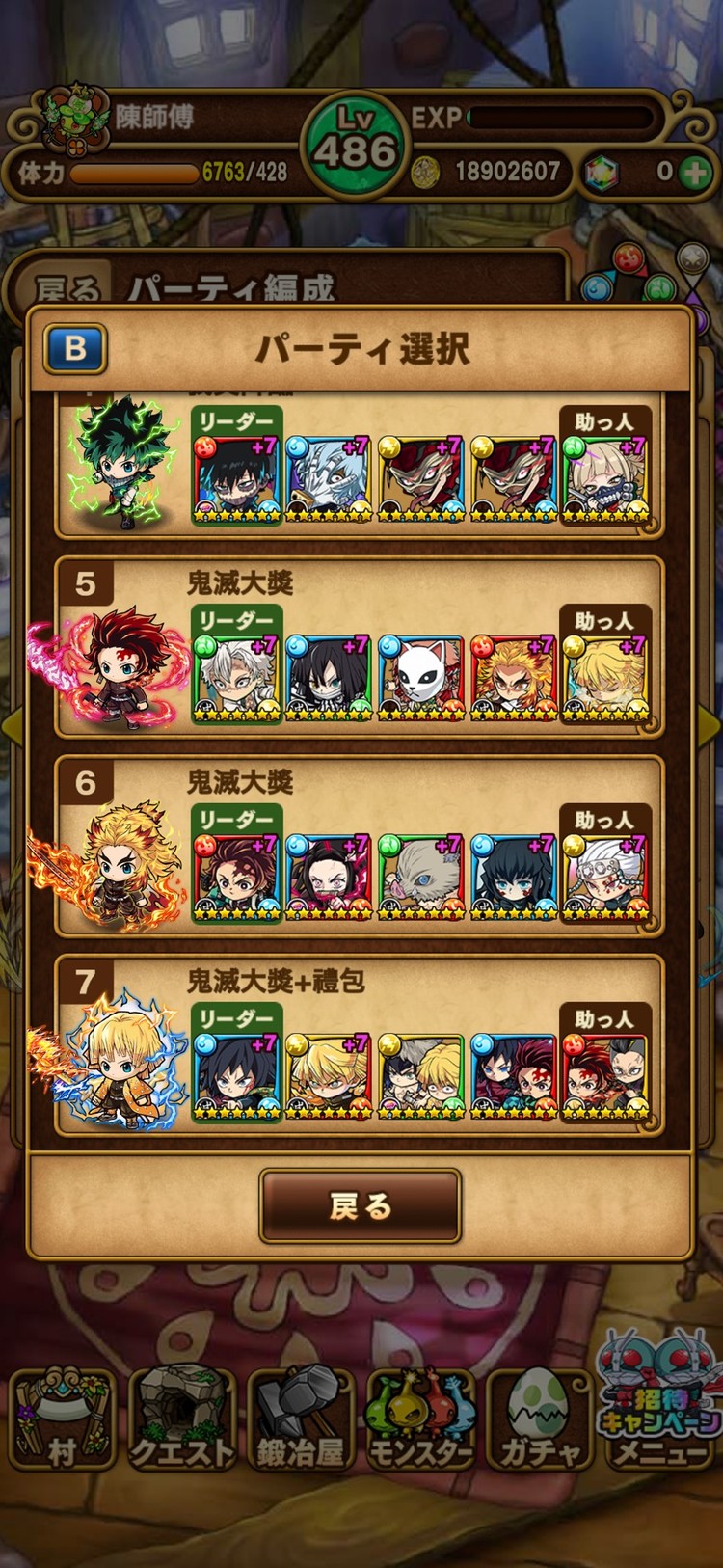The width and height of the screenshot is (723, 1568).
Task: Tap the blue B button
Action: coord(75,347)
